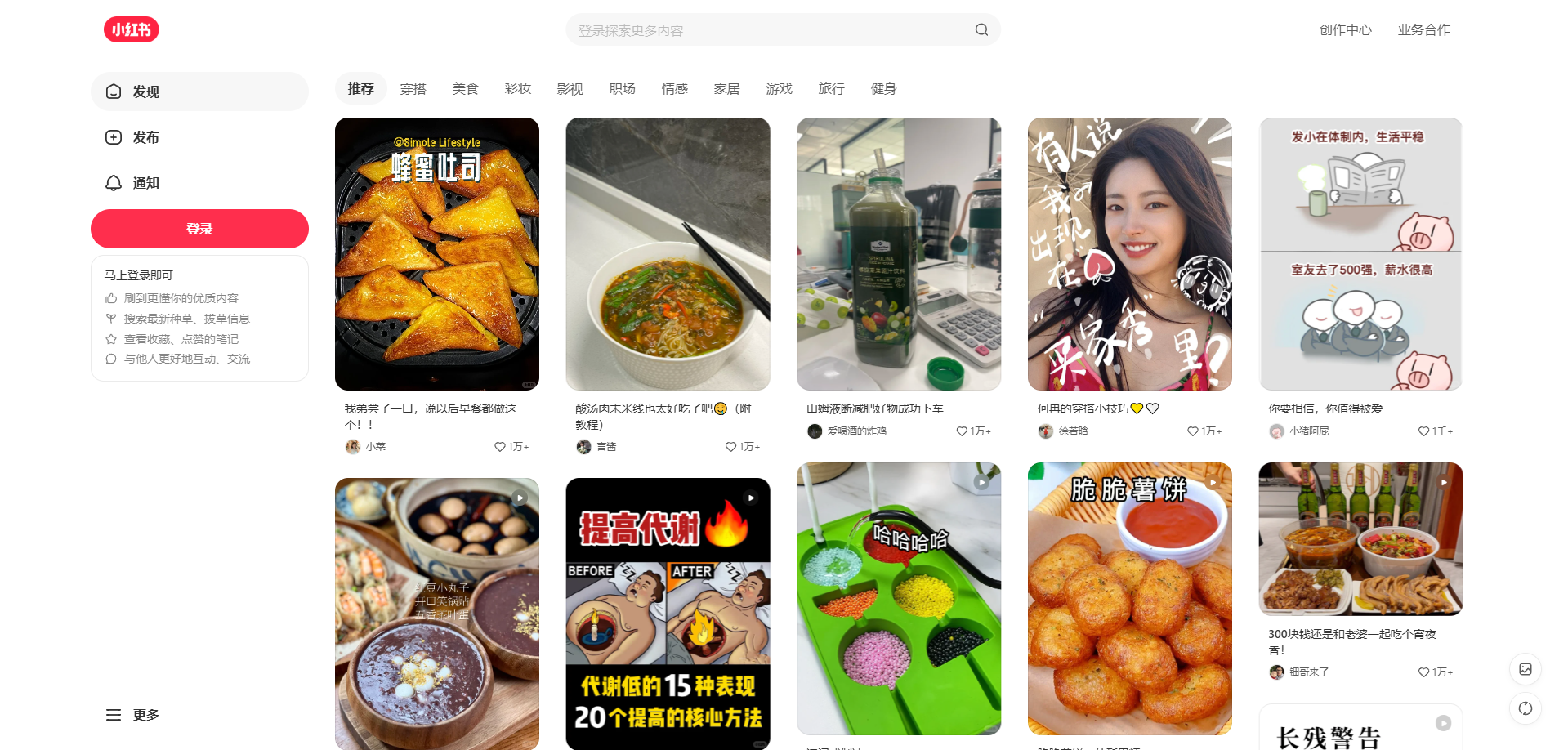The image size is (1568, 750).
Task: Tap the magnifier search icon
Action: tap(981, 30)
